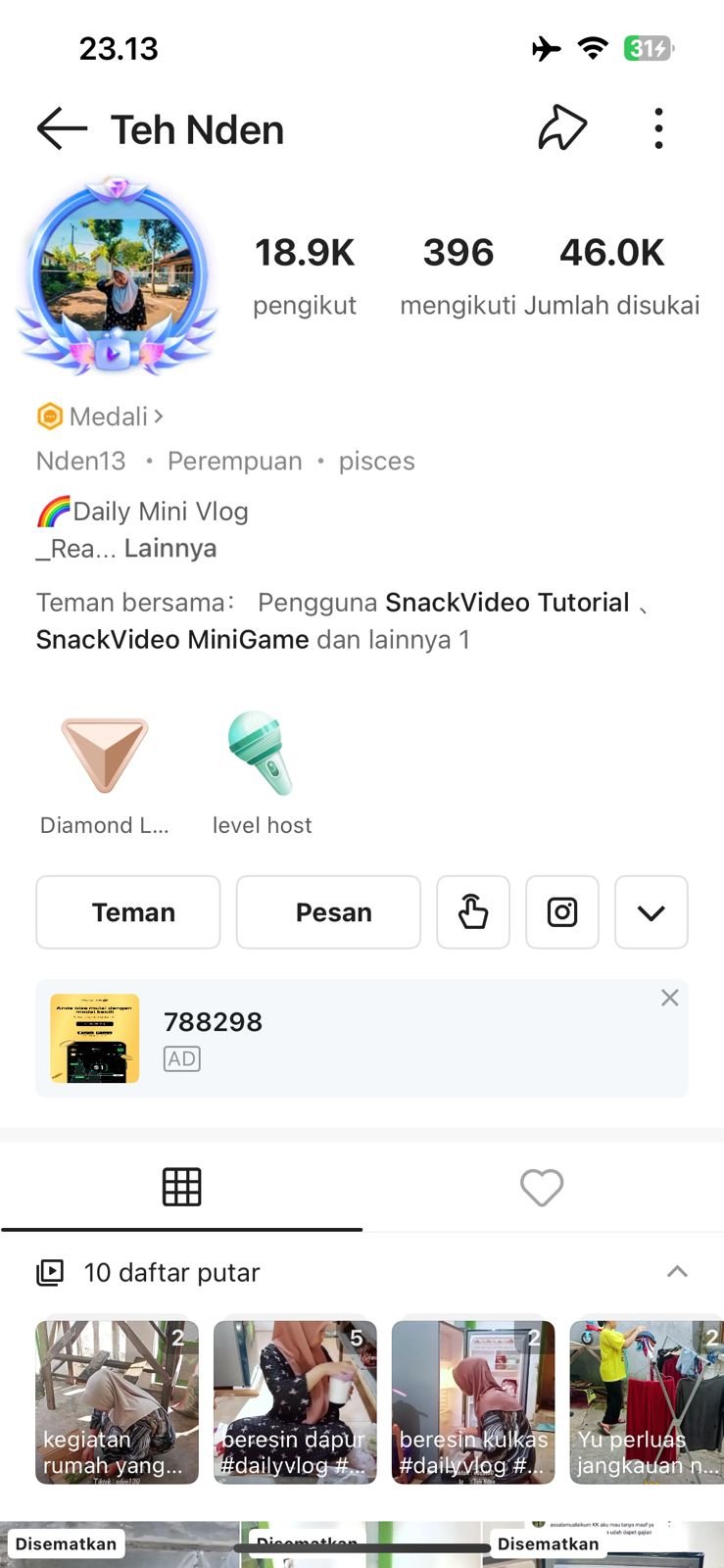
Task: Expand the bio with Lainnya
Action: tap(170, 548)
